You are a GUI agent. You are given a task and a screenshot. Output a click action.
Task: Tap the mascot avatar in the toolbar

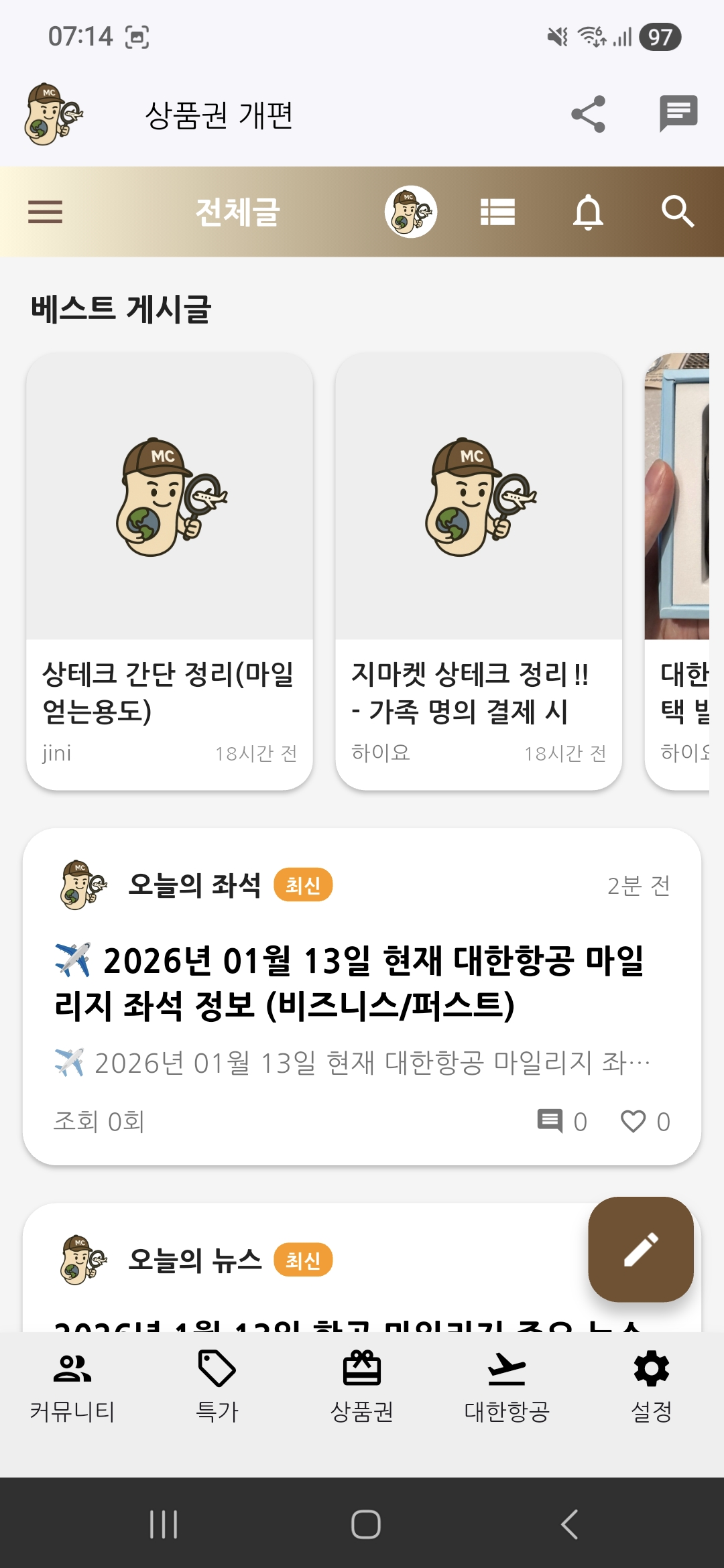pyautogui.click(x=410, y=212)
